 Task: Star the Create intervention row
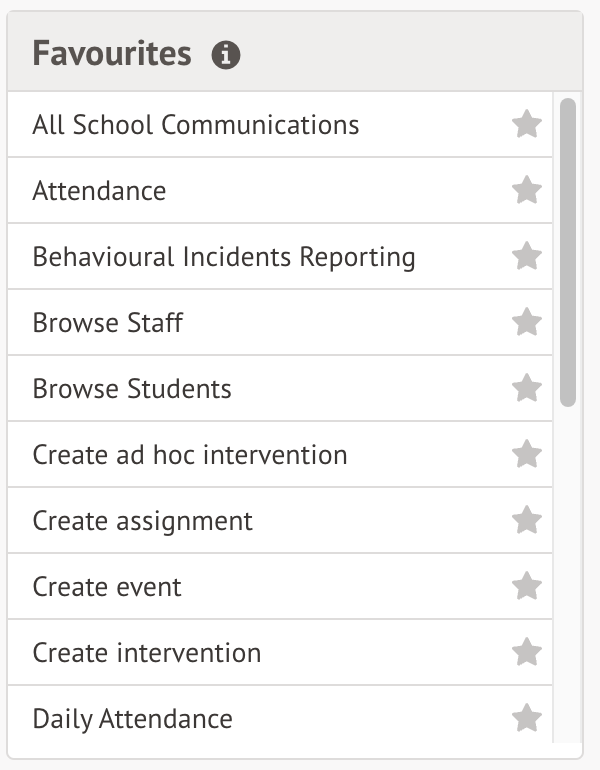click(x=526, y=653)
